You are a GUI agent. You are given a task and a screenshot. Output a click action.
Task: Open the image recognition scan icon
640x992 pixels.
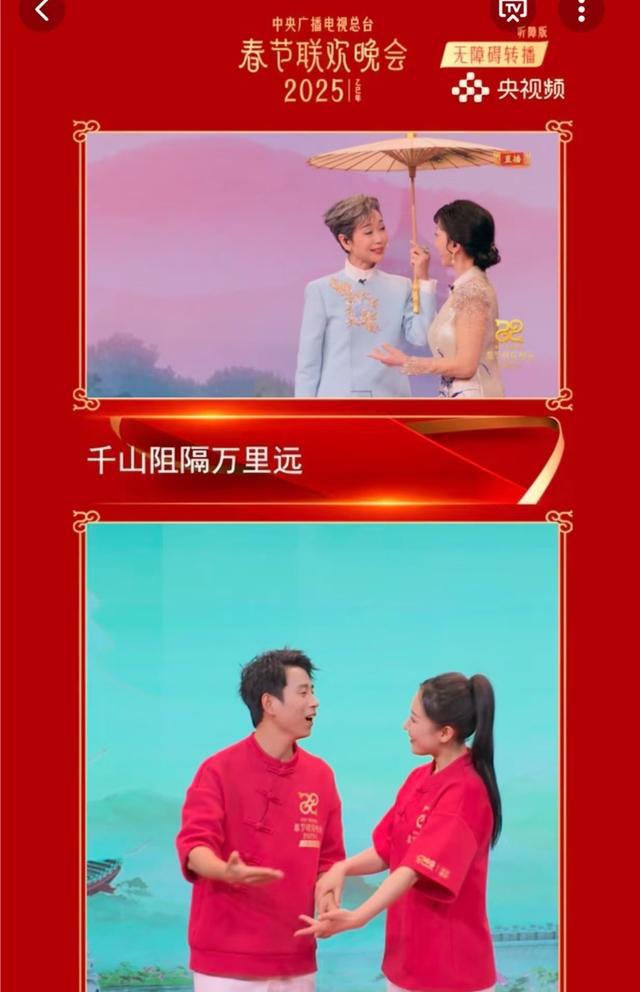coord(512,10)
